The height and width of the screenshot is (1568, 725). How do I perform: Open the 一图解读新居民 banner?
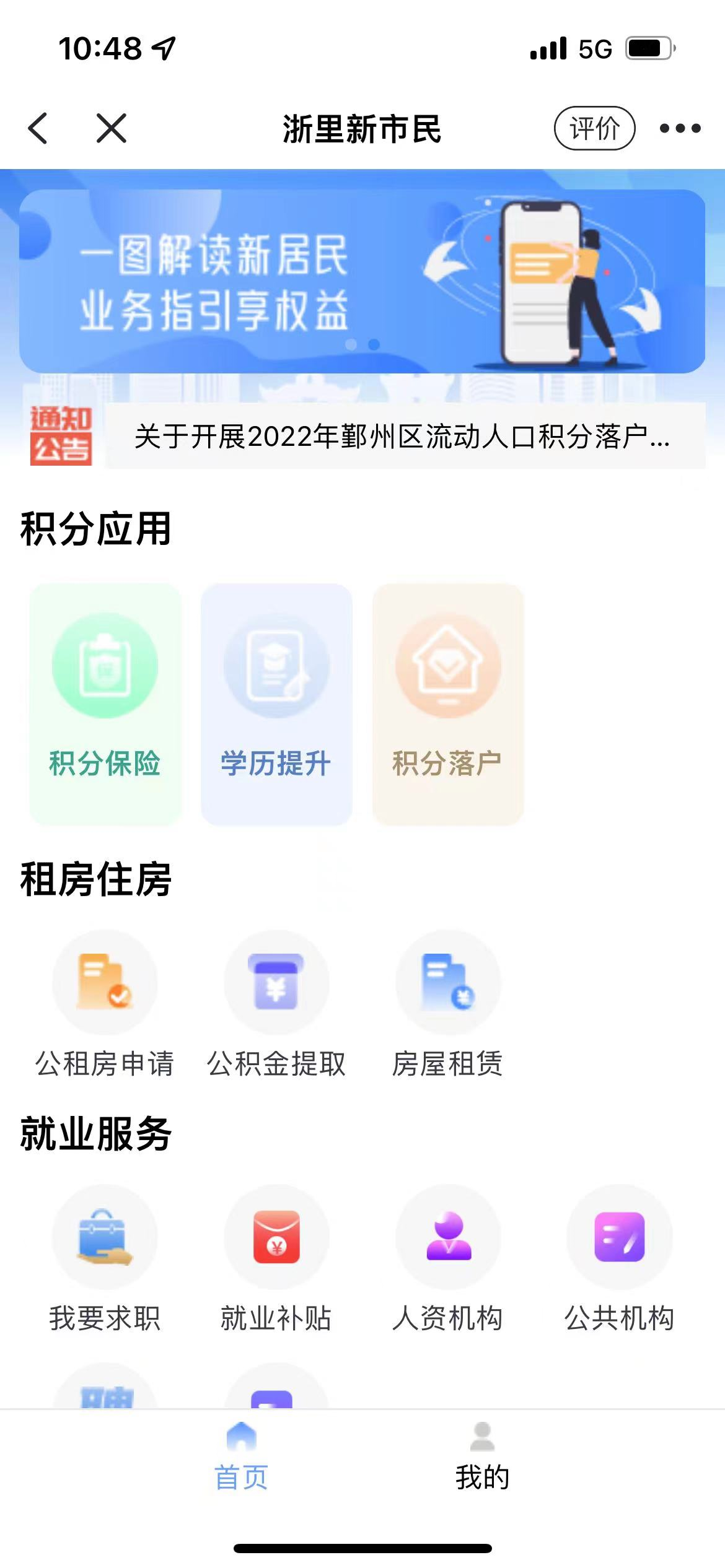pyautogui.click(x=362, y=281)
